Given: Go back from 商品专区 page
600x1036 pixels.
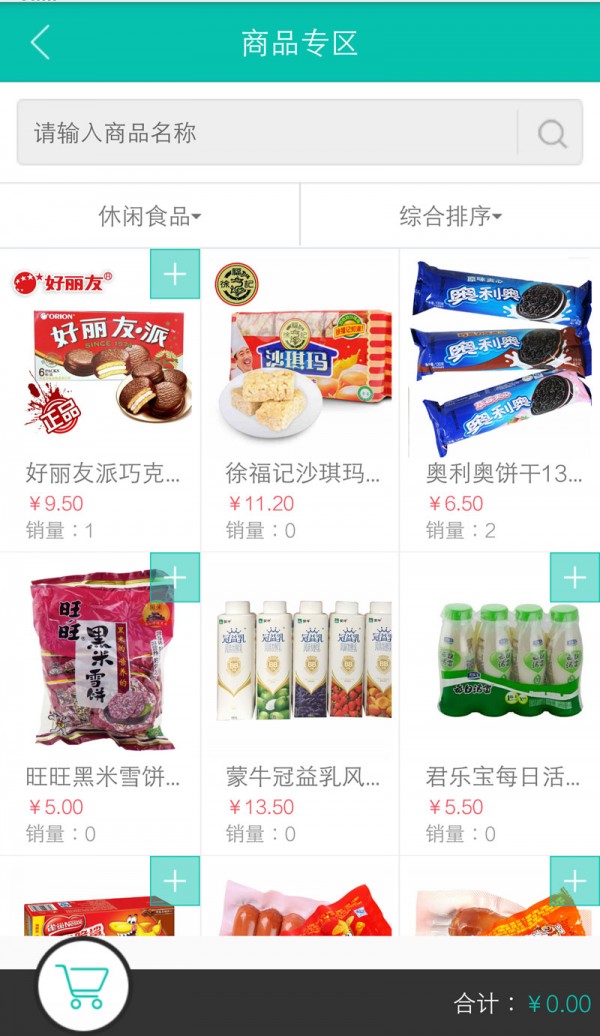Looking at the screenshot, I should (40, 43).
